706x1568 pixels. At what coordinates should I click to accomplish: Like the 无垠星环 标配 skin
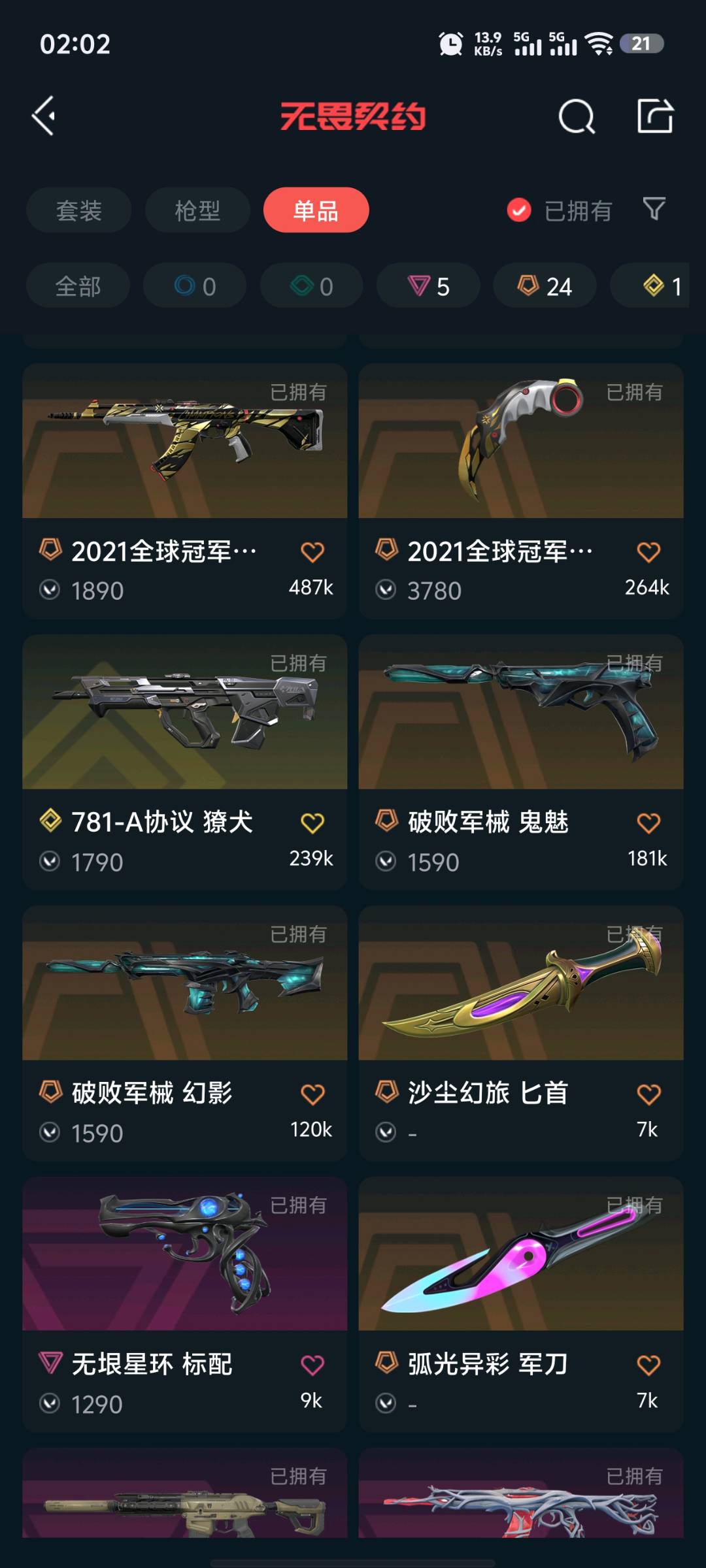312,1365
